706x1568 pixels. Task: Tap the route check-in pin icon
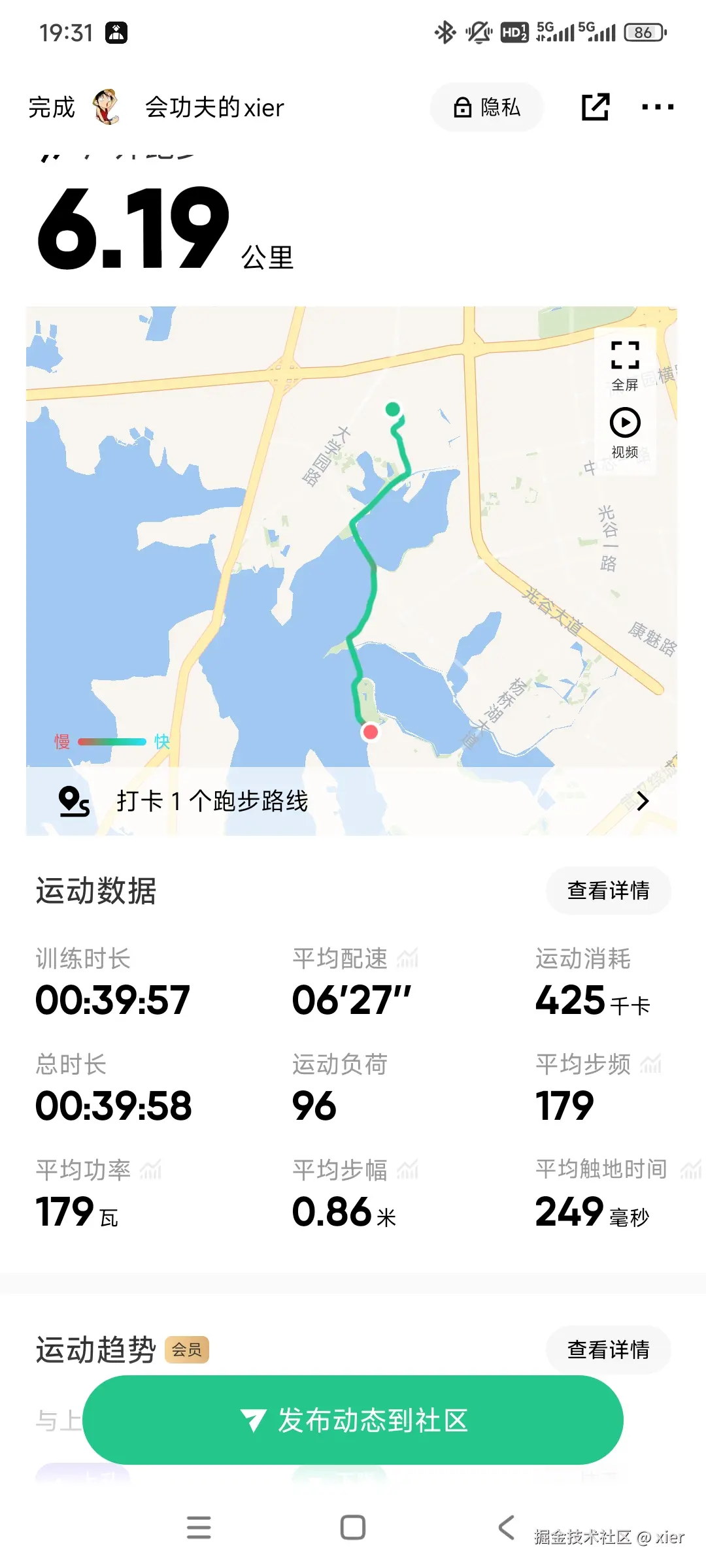tap(74, 800)
